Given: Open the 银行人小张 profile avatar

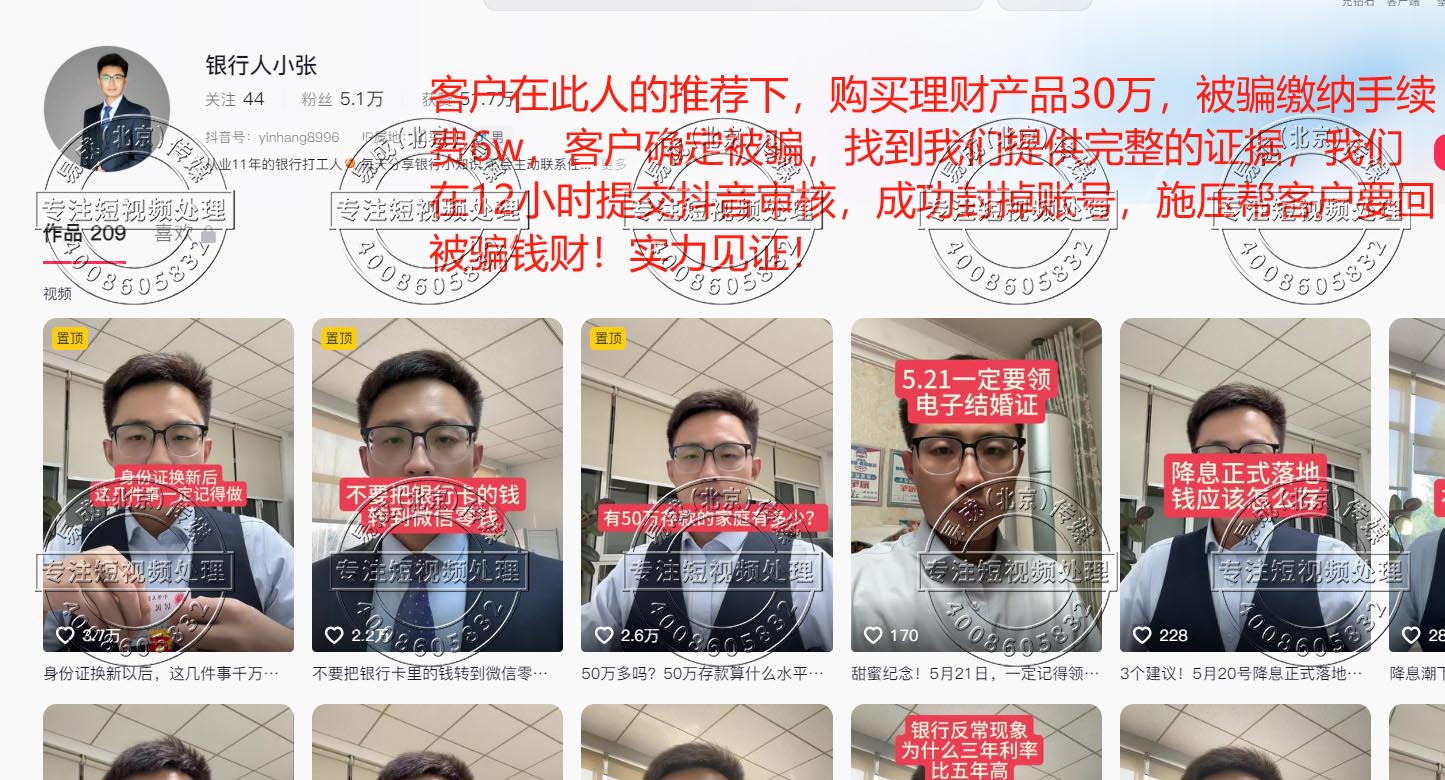Looking at the screenshot, I should point(107,108).
